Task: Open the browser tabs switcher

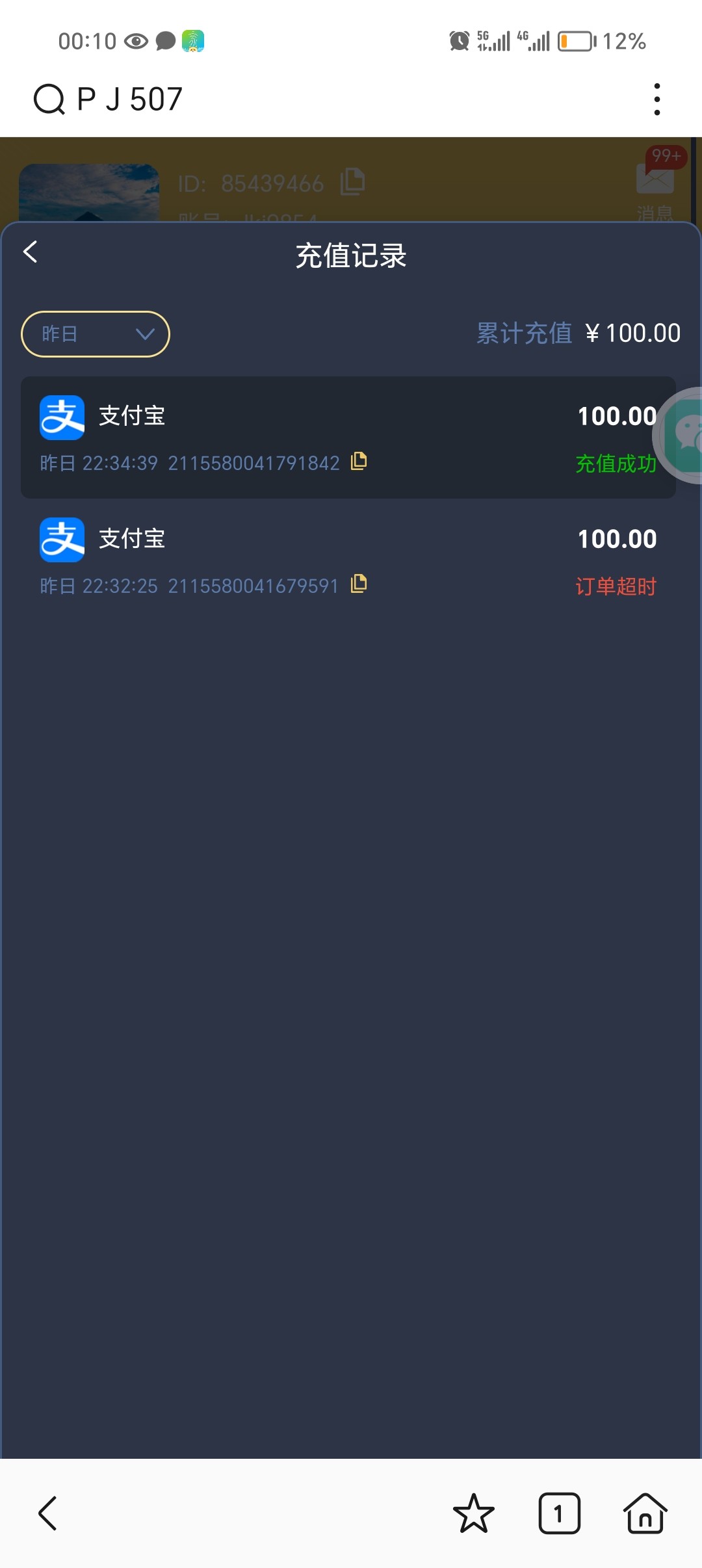Action: pyautogui.click(x=559, y=1513)
